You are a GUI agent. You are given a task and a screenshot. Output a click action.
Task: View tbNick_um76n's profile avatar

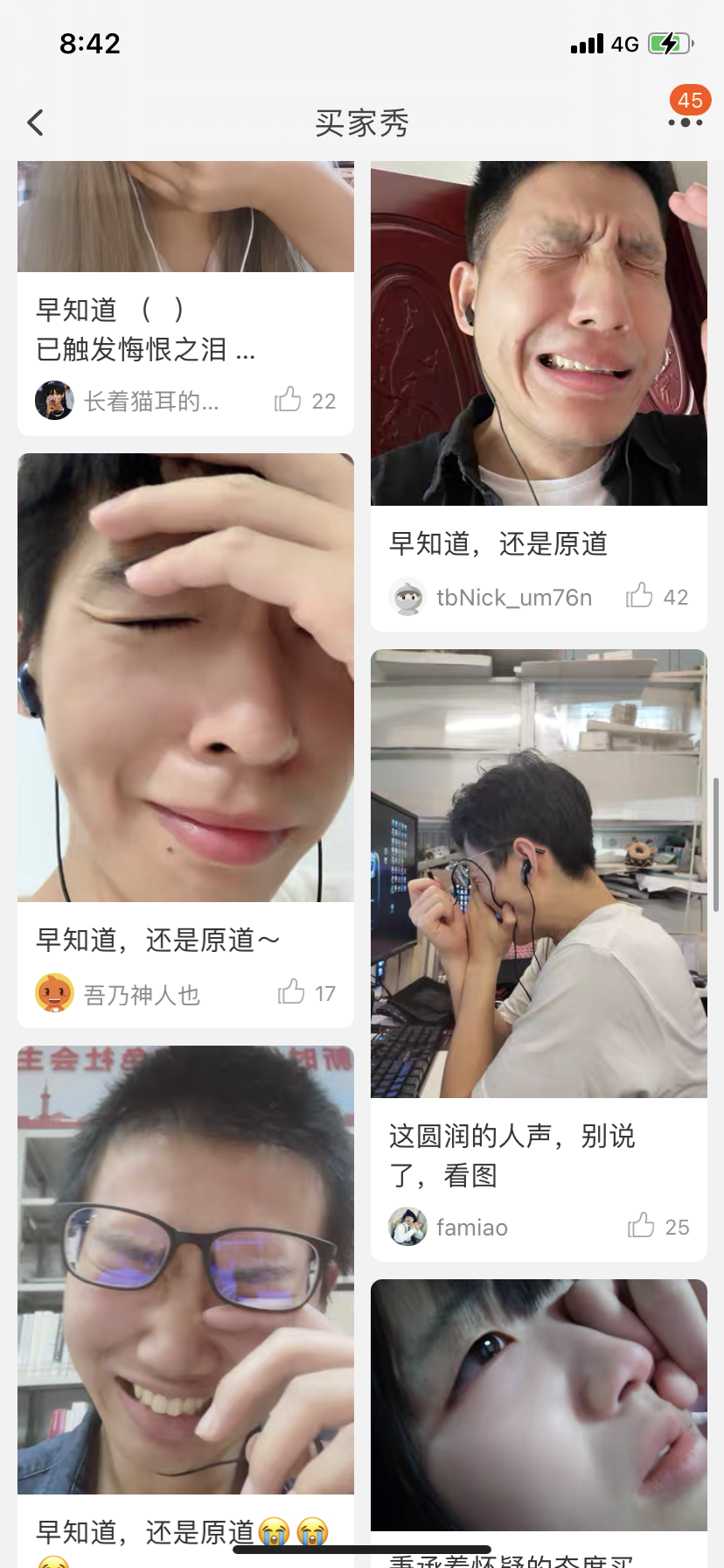[407, 597]
